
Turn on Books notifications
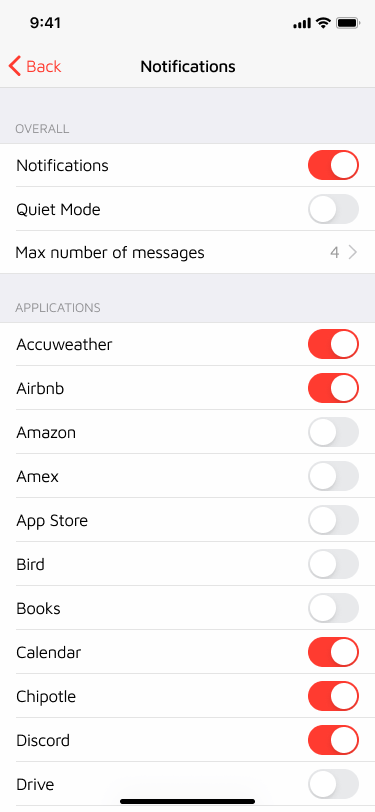point(333,608)
